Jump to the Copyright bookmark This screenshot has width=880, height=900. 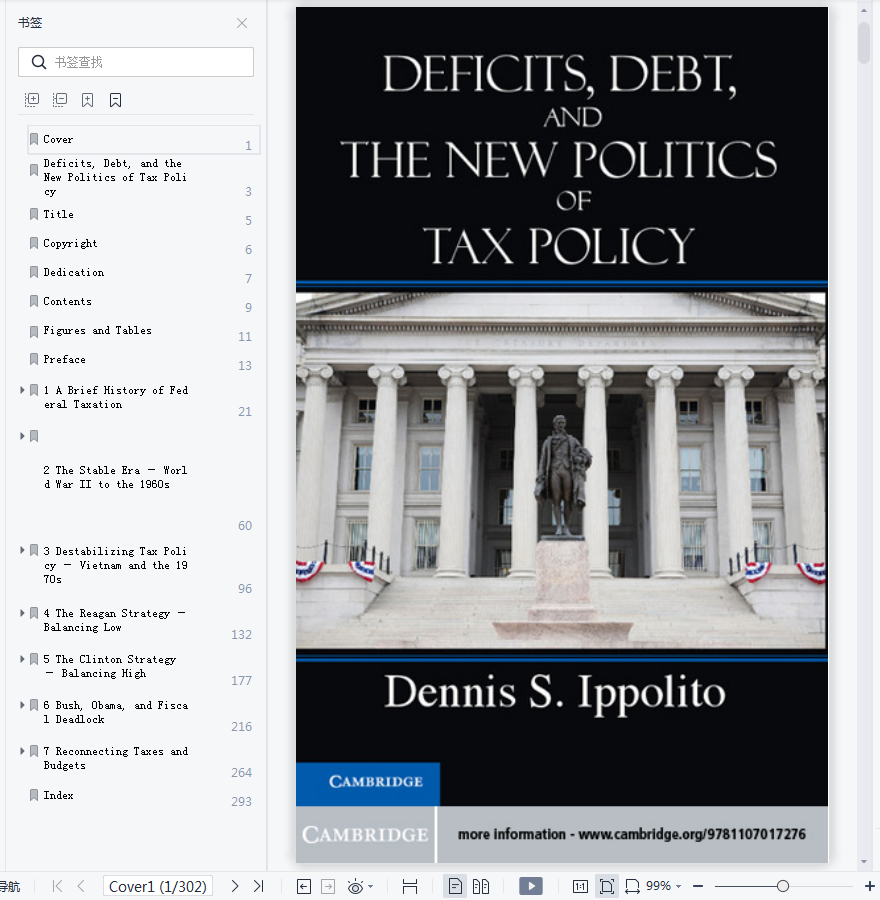tap(70, 243)
